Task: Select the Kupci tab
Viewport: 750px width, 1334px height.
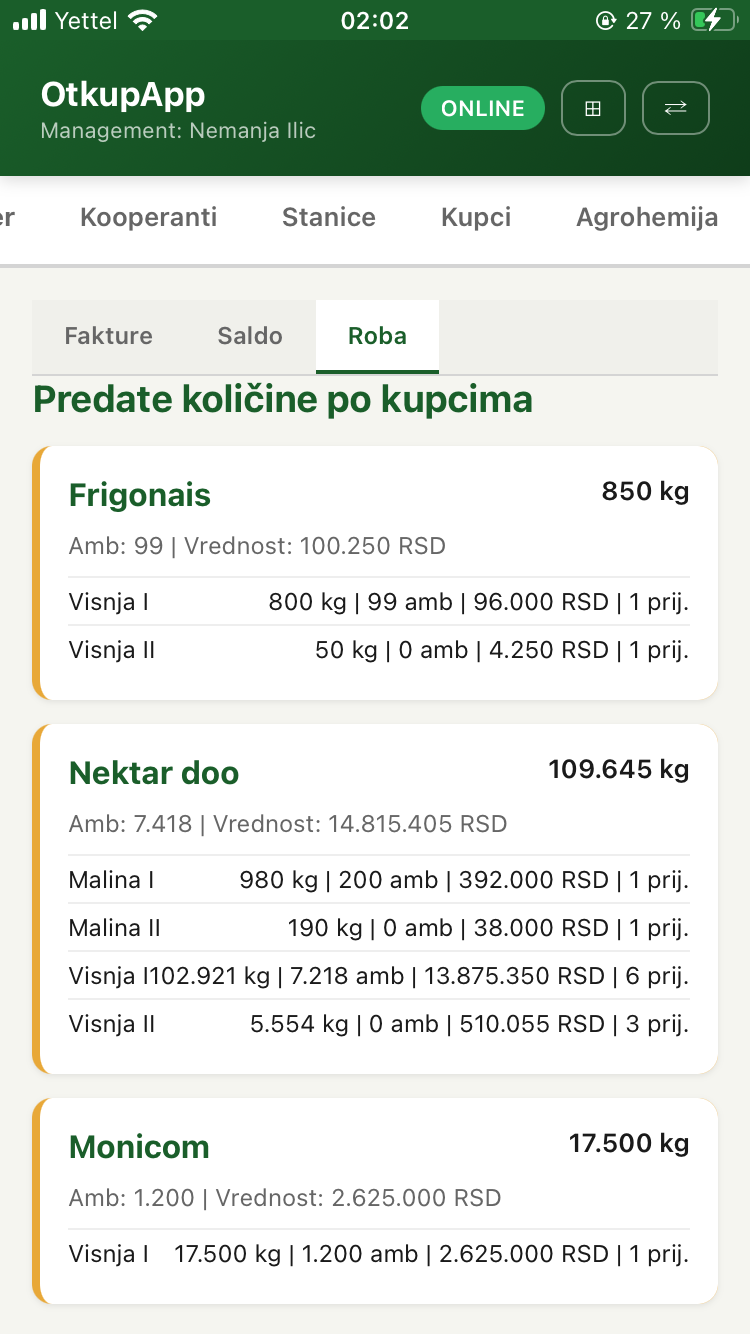Action: click(475, 217)
